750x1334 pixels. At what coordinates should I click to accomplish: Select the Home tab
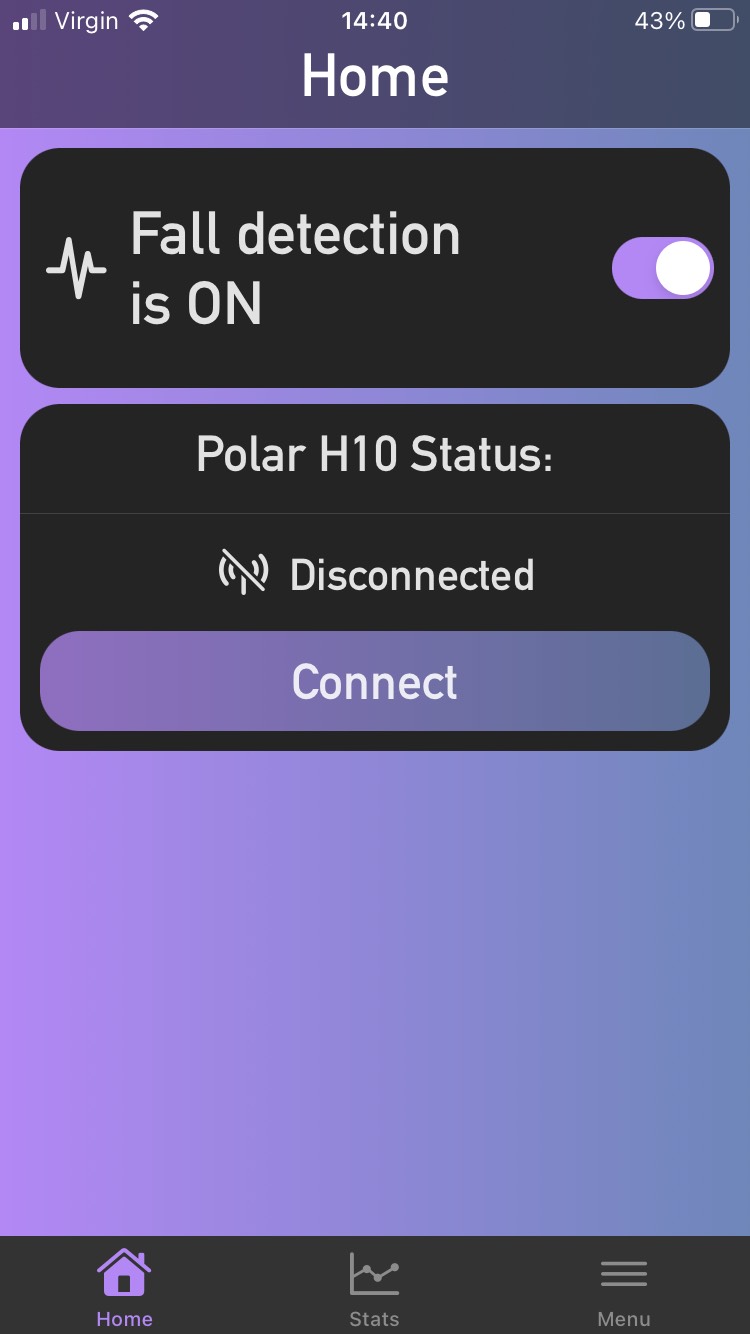pos(124,1288)
